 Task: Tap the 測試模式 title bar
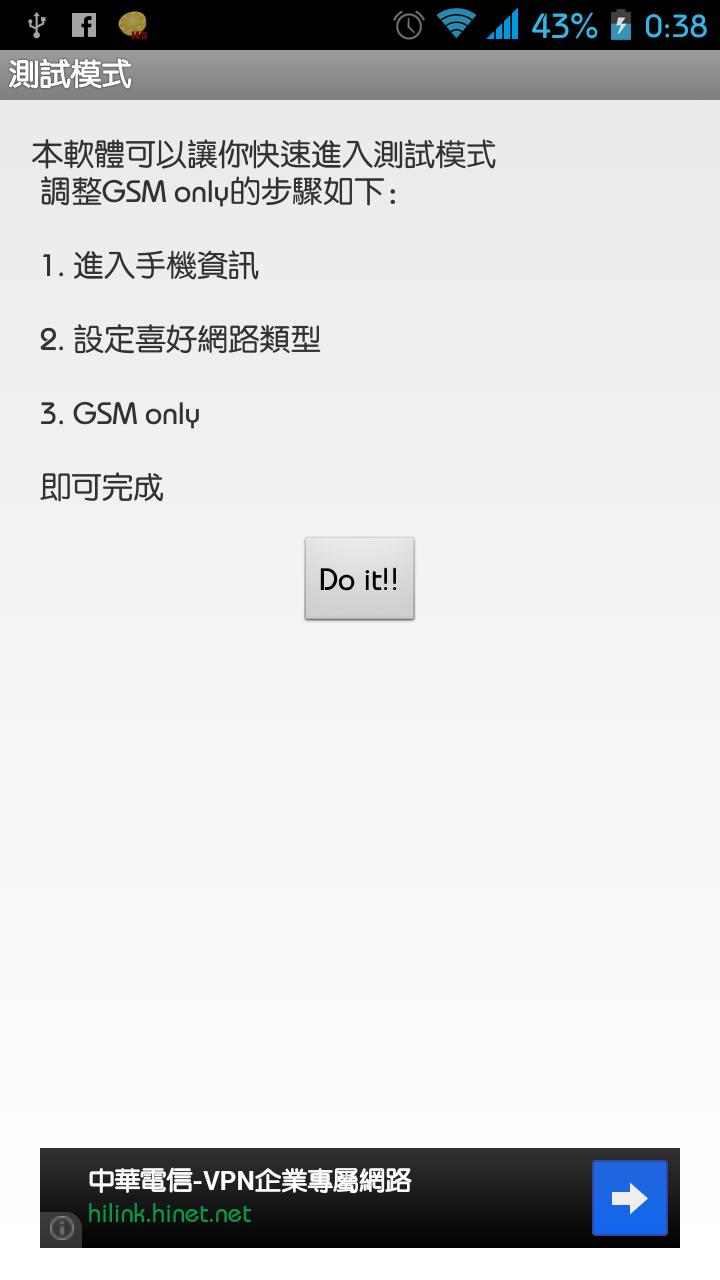70,73
